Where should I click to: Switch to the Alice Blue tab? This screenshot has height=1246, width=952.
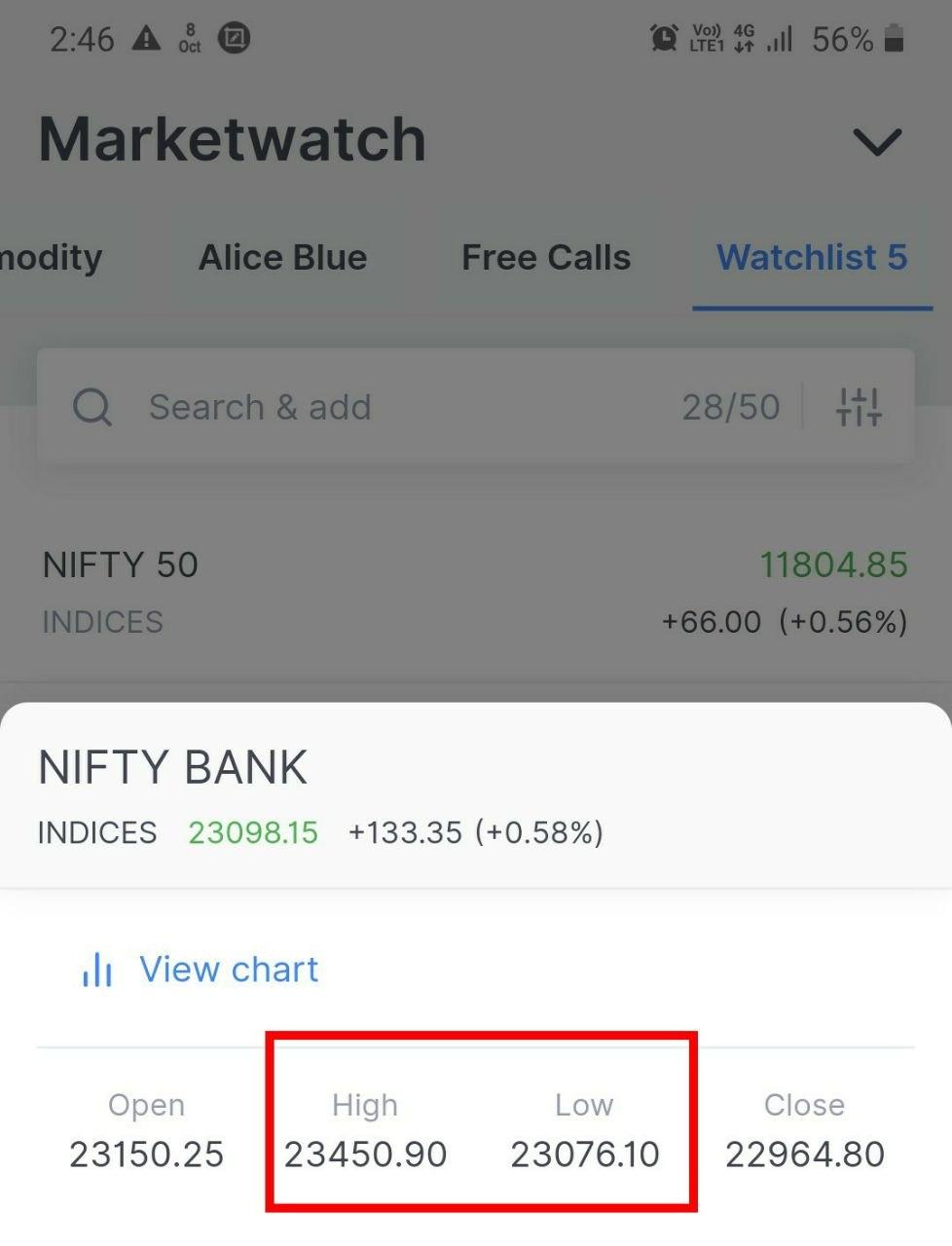coord(282,257)
